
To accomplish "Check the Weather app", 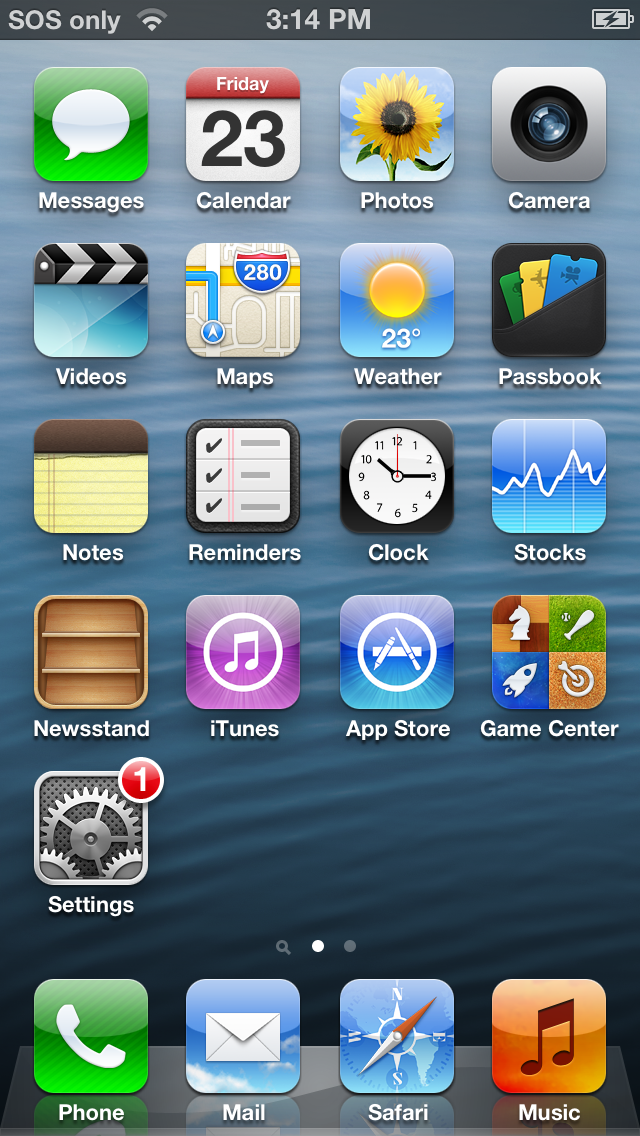I will (397, 301).
